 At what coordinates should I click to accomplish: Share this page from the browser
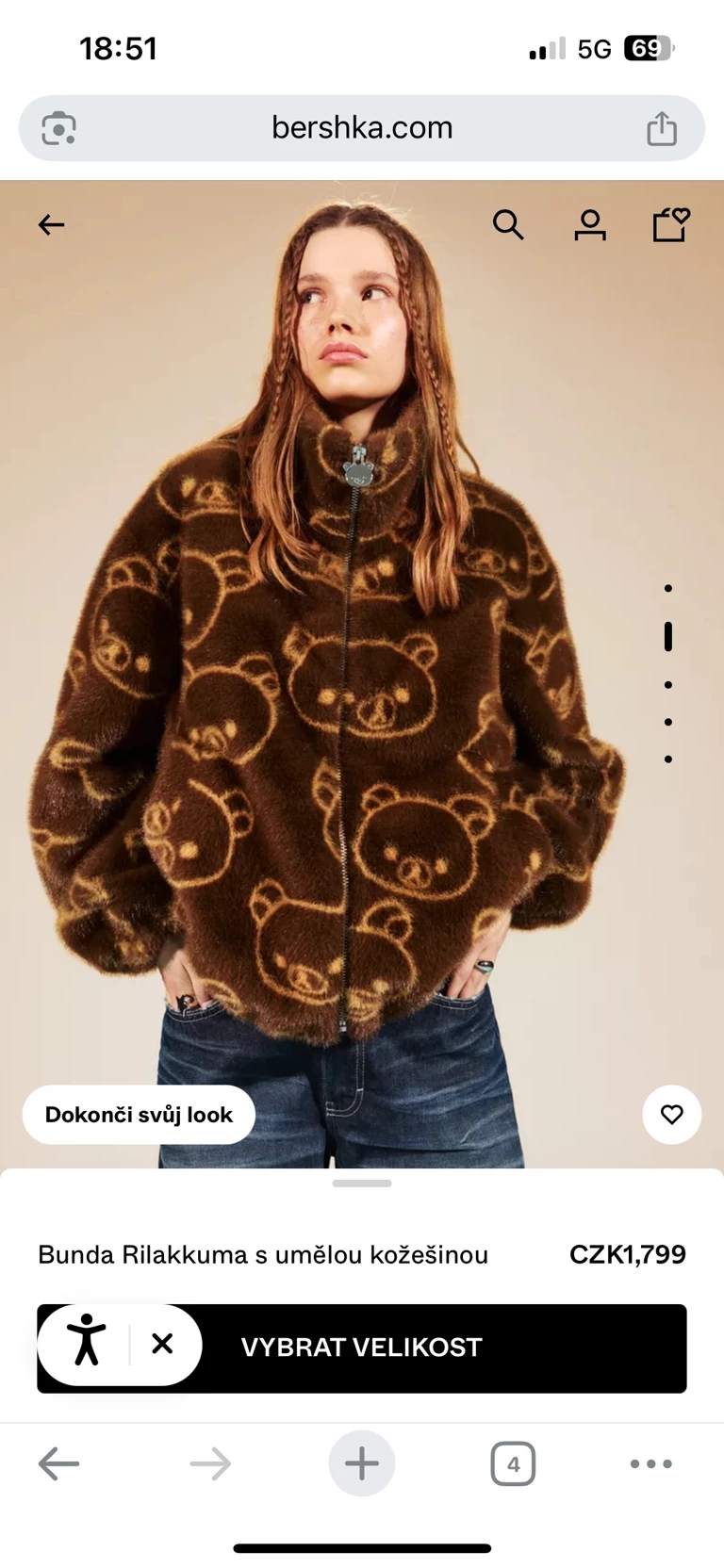[x=662, y=128]
